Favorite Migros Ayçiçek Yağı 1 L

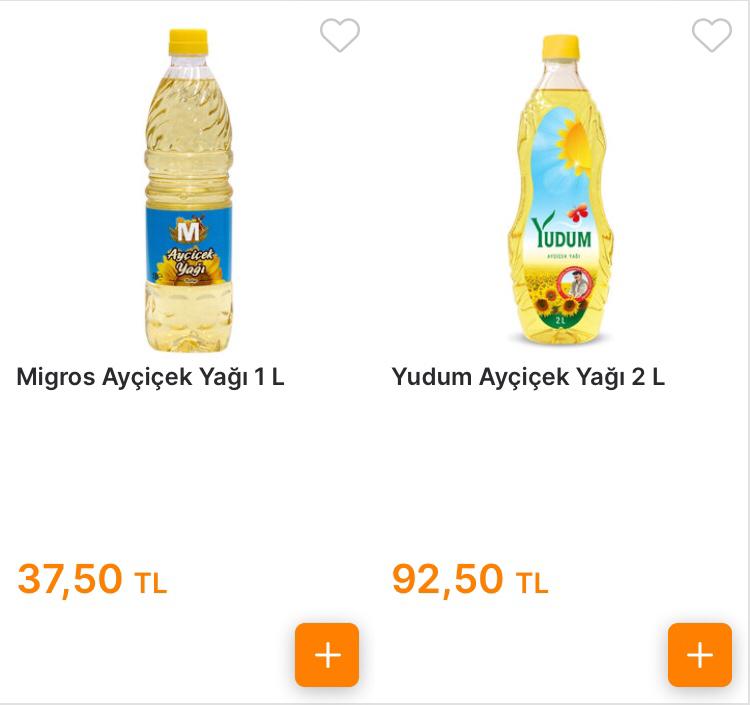339,36
